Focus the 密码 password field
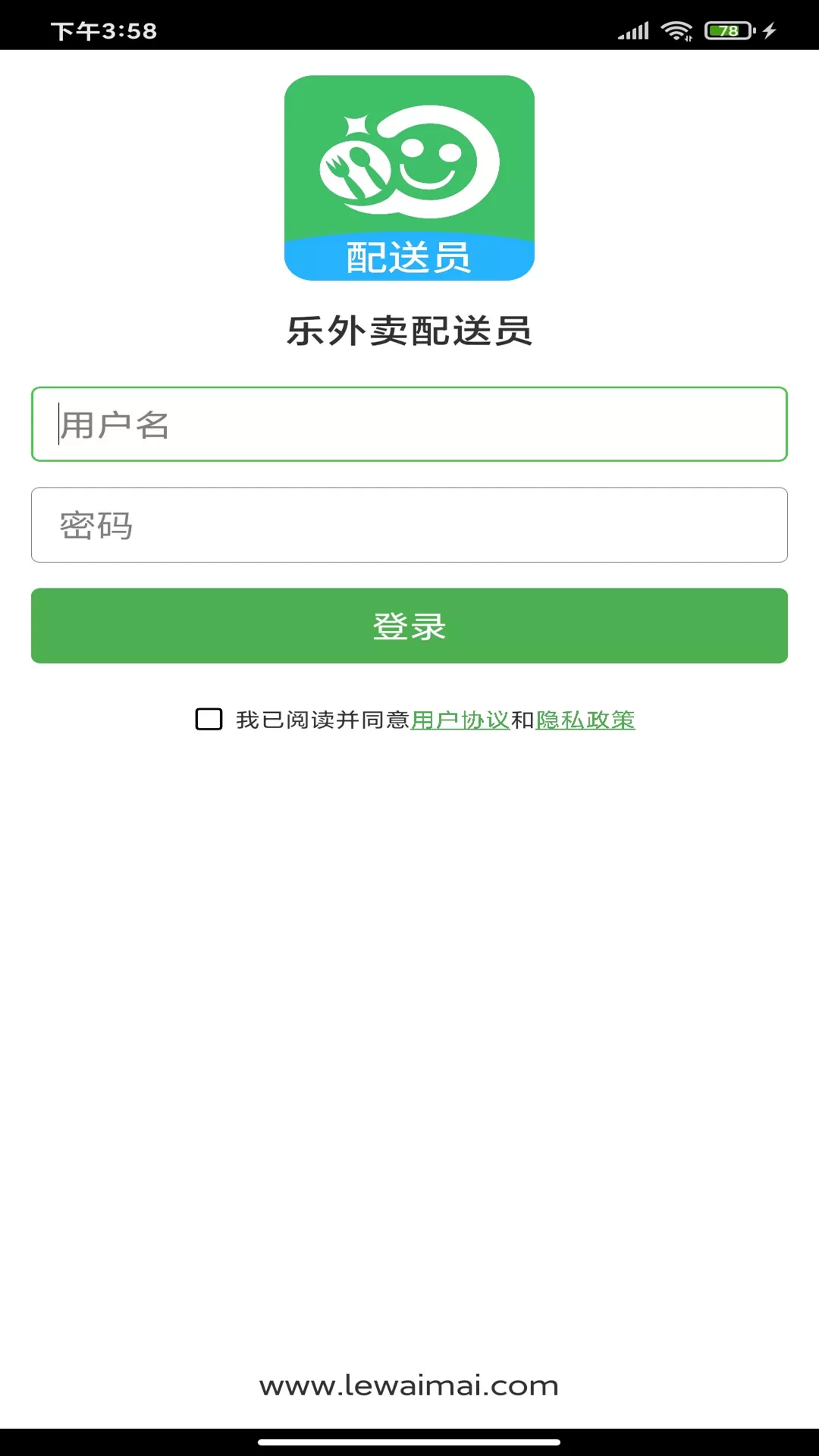The width and height of the screenshot is (819, 1456). click(x=409, y=525)
